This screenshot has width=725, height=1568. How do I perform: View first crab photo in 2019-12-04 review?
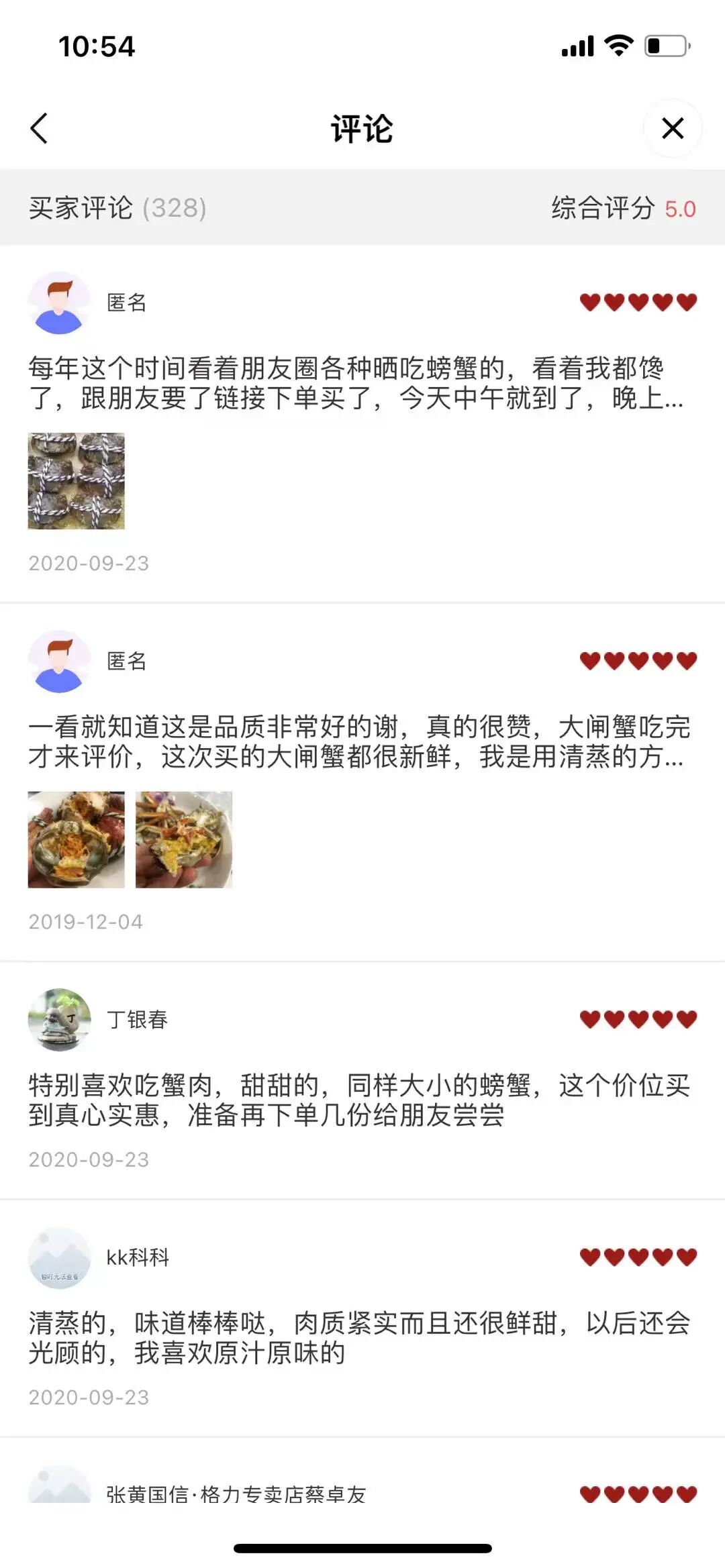[76, 839]
